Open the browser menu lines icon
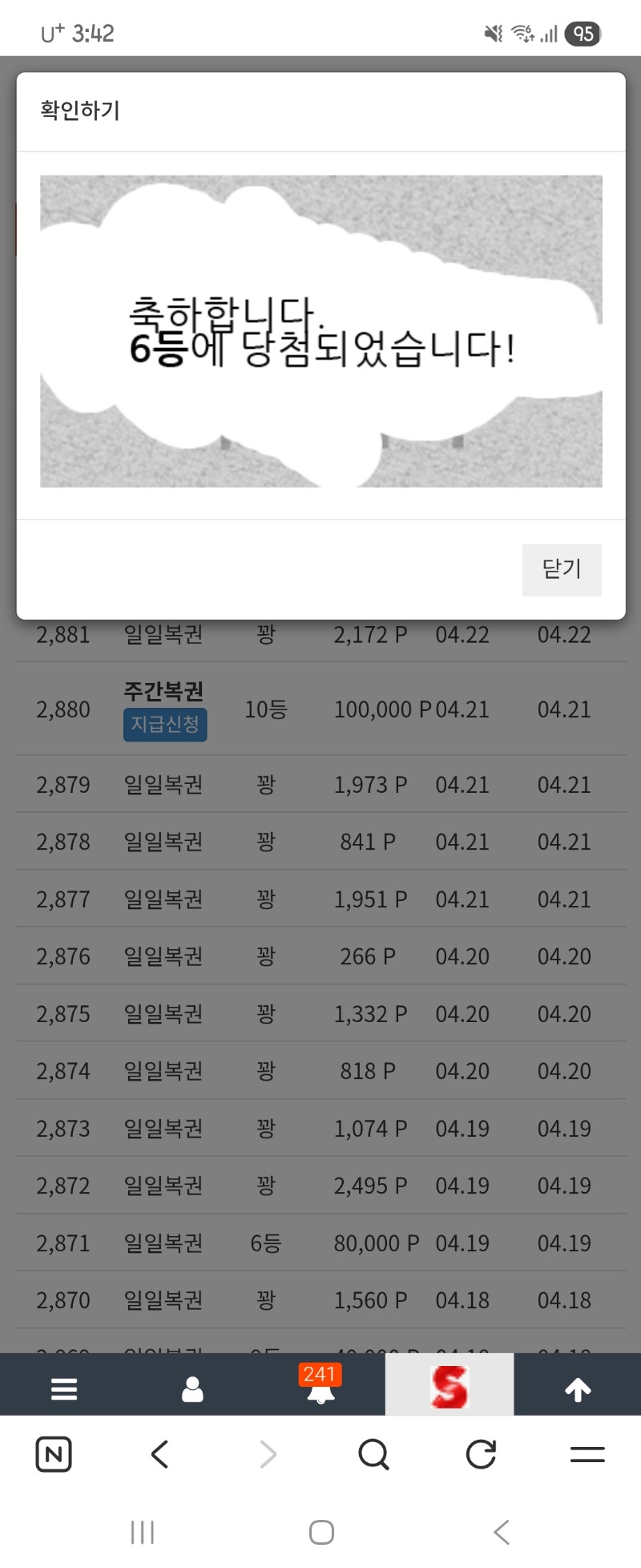 pos(587,1454)
